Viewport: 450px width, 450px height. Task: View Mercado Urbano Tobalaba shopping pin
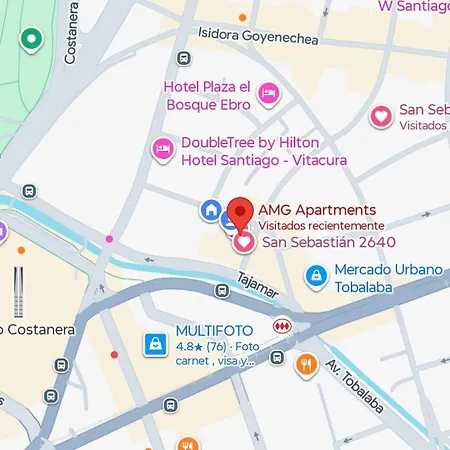pos(316,277)
